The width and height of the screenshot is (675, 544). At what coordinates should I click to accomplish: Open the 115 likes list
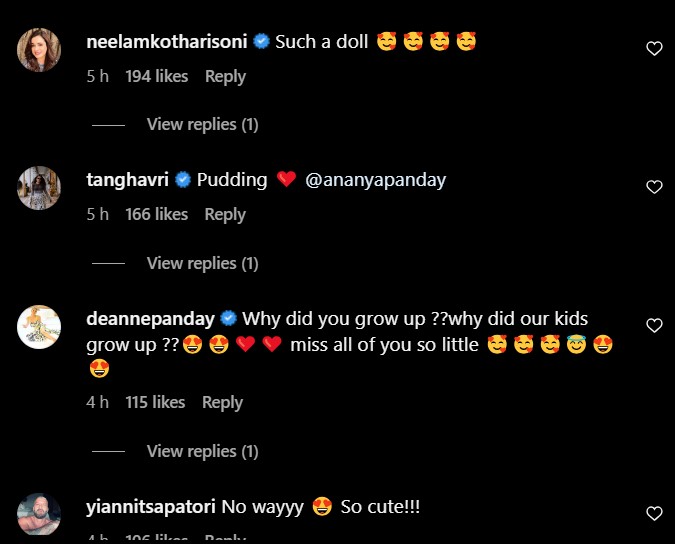pos(155,402)
